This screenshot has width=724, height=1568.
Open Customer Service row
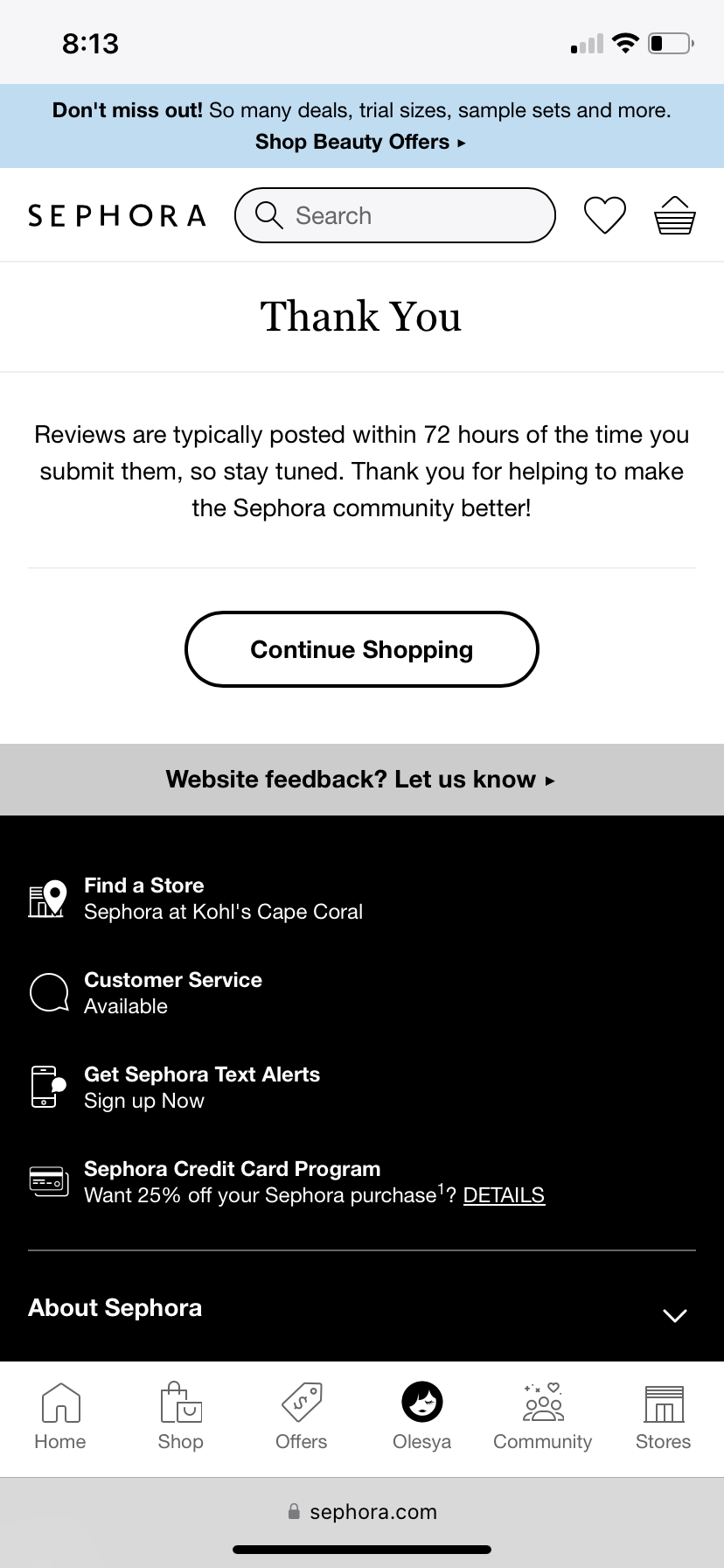pos(173,993)
